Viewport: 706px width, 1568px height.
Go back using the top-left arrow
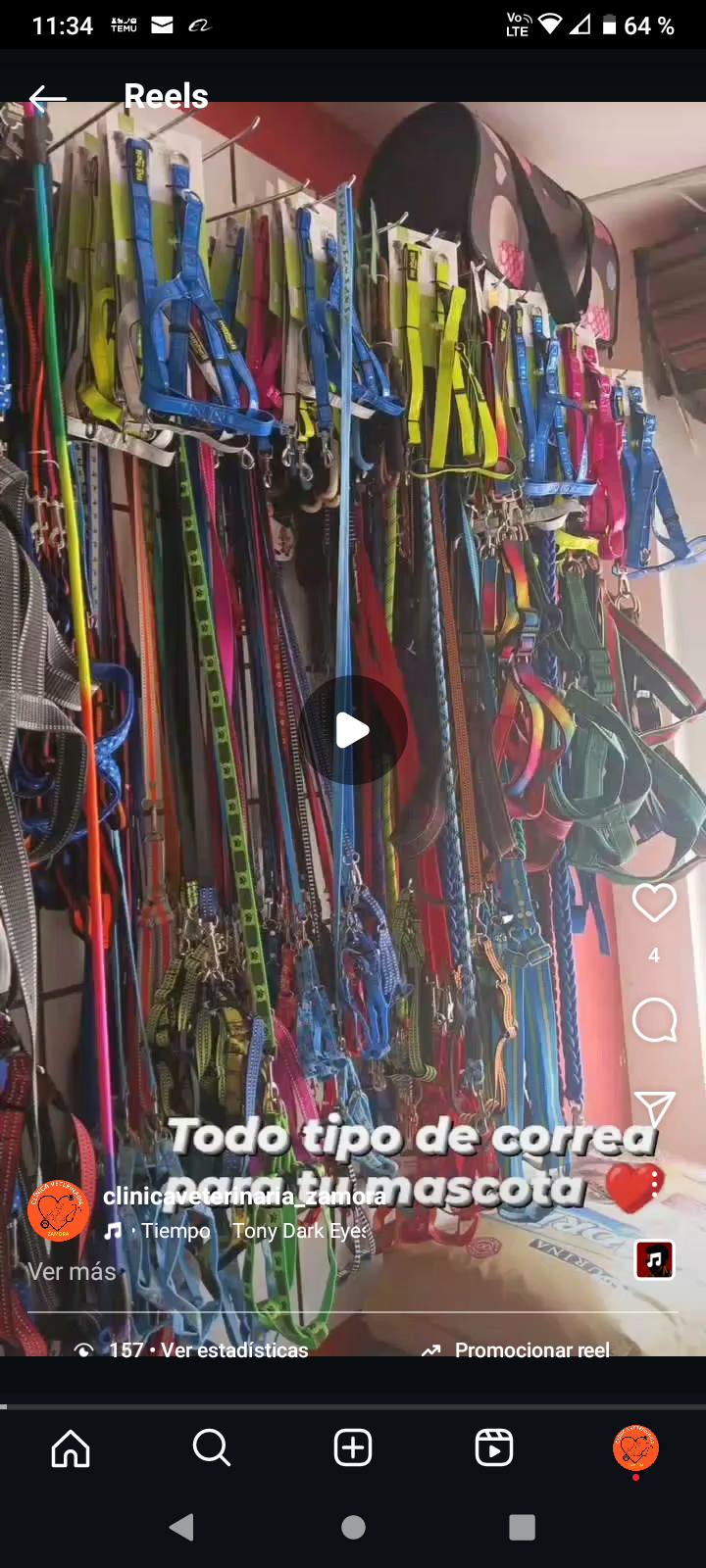47,97
